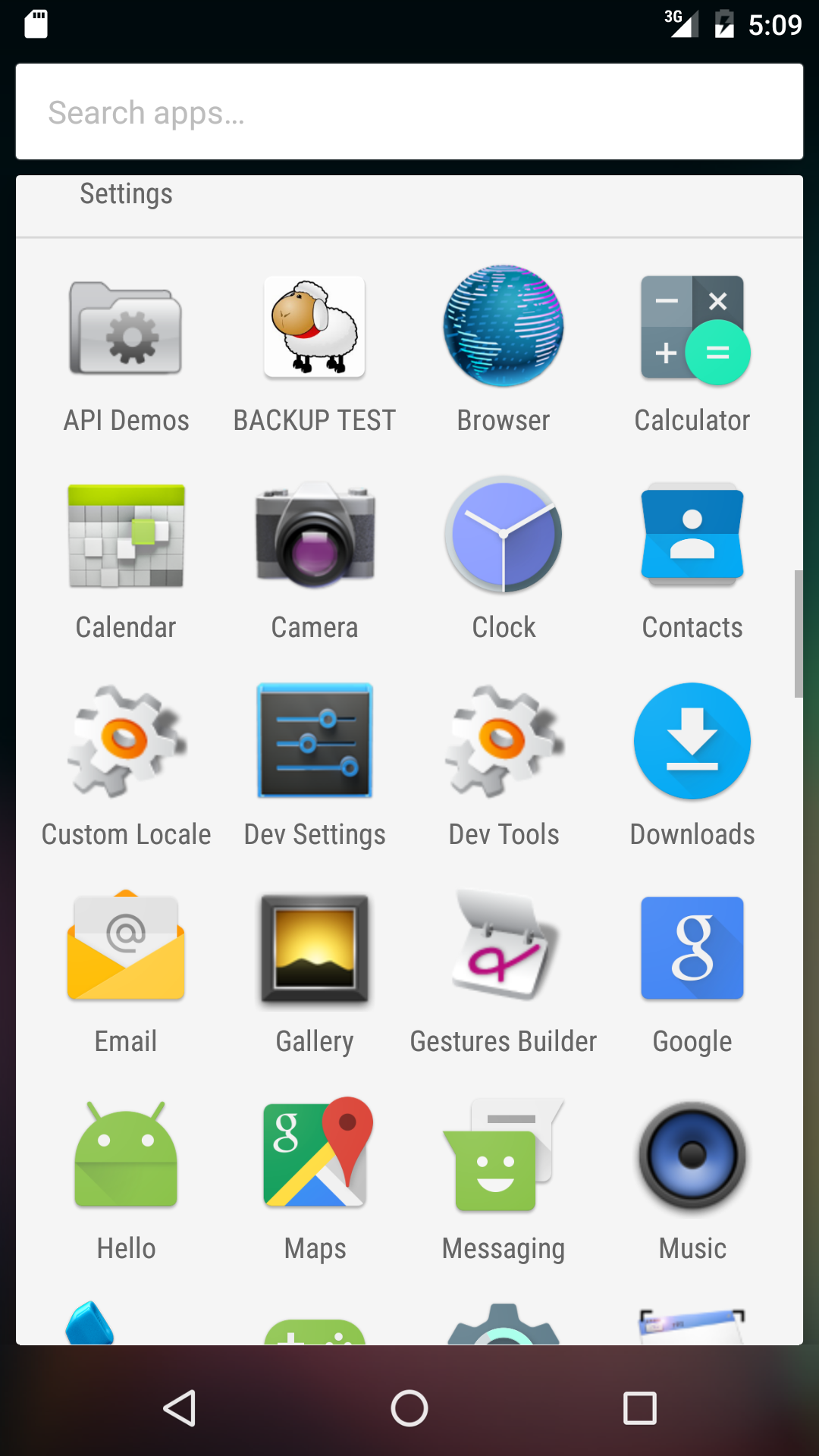819x1456 pixels.
Task: Launch the Calculator
Action: [x=692, y=328]
